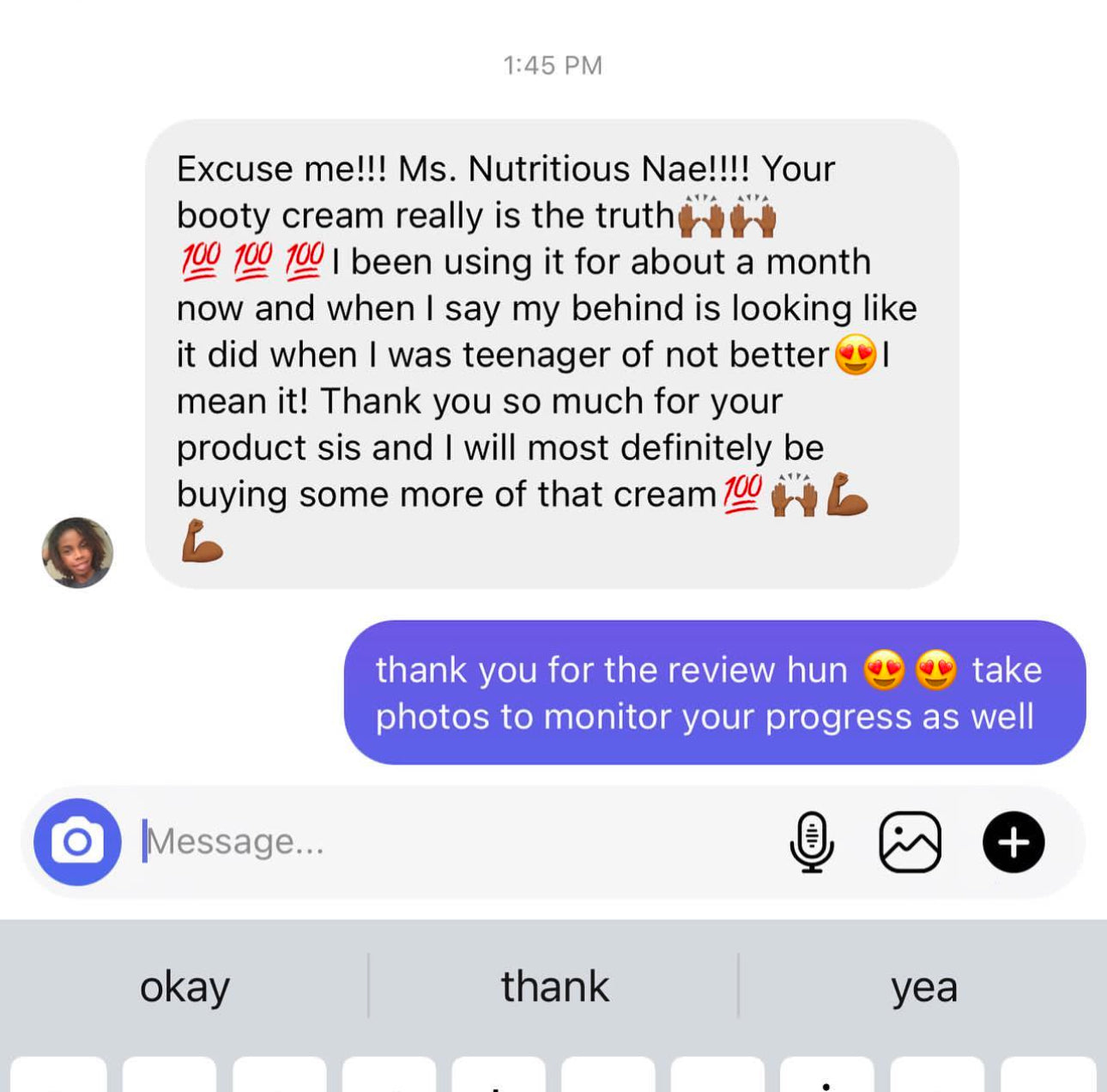
Task: Insert the keyboard suggestion "okay"
Action: (184, 986)
